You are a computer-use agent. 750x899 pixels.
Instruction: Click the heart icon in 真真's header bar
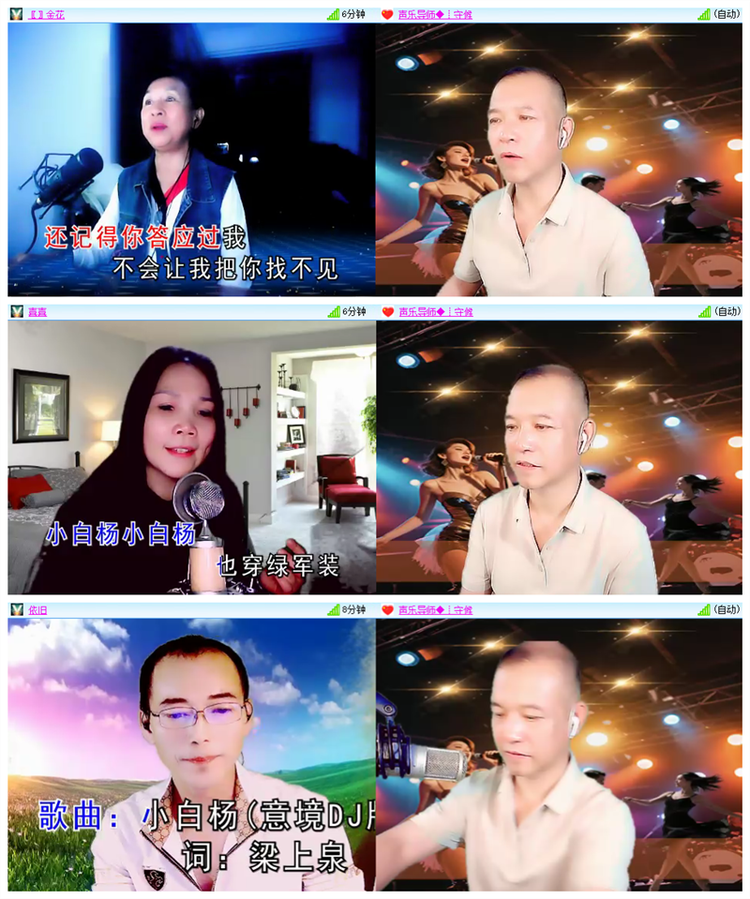tap(385, 312)
